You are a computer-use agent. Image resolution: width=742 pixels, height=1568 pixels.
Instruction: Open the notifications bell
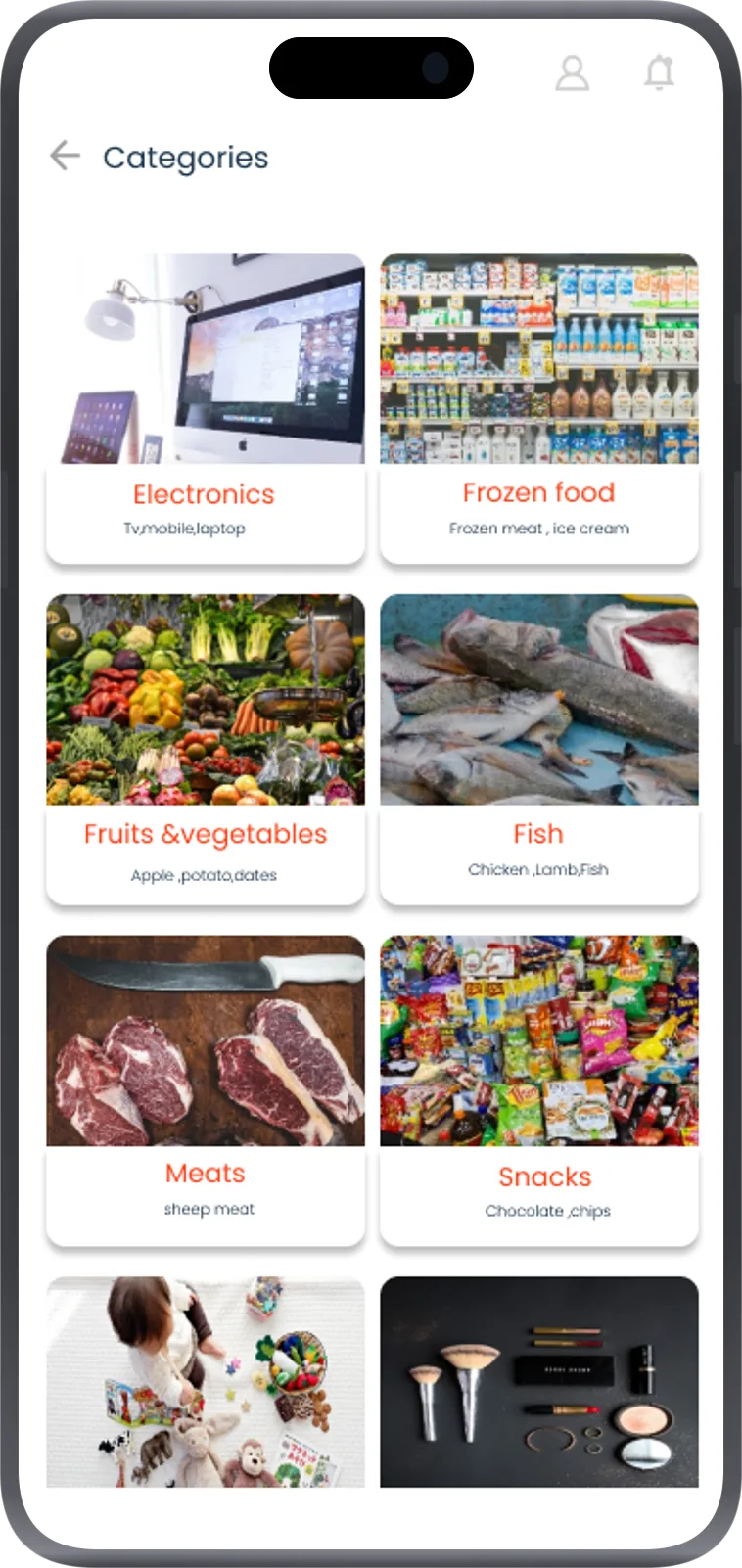(x=659, y=72)
